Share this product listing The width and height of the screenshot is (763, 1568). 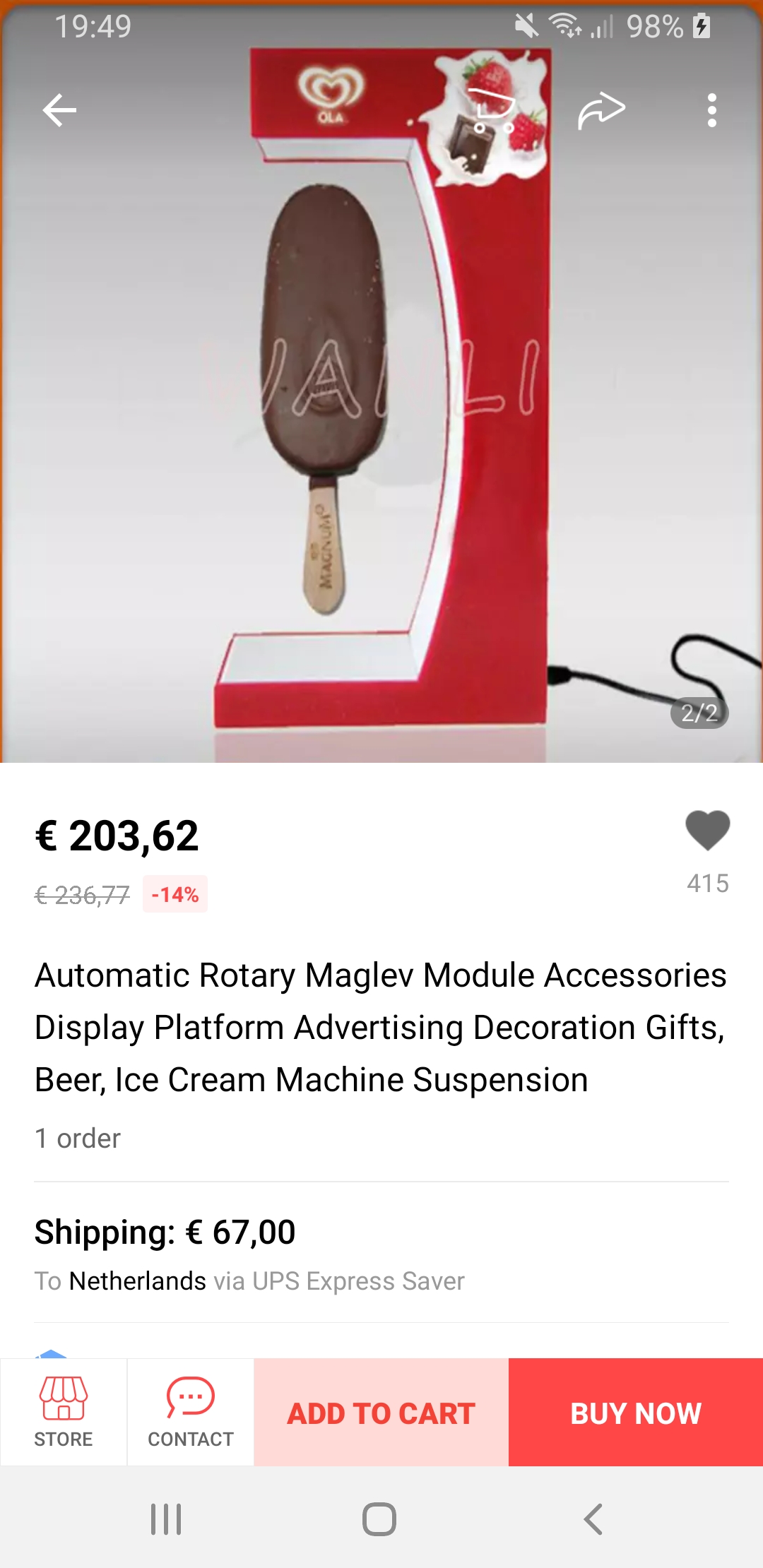click(601, 110)
